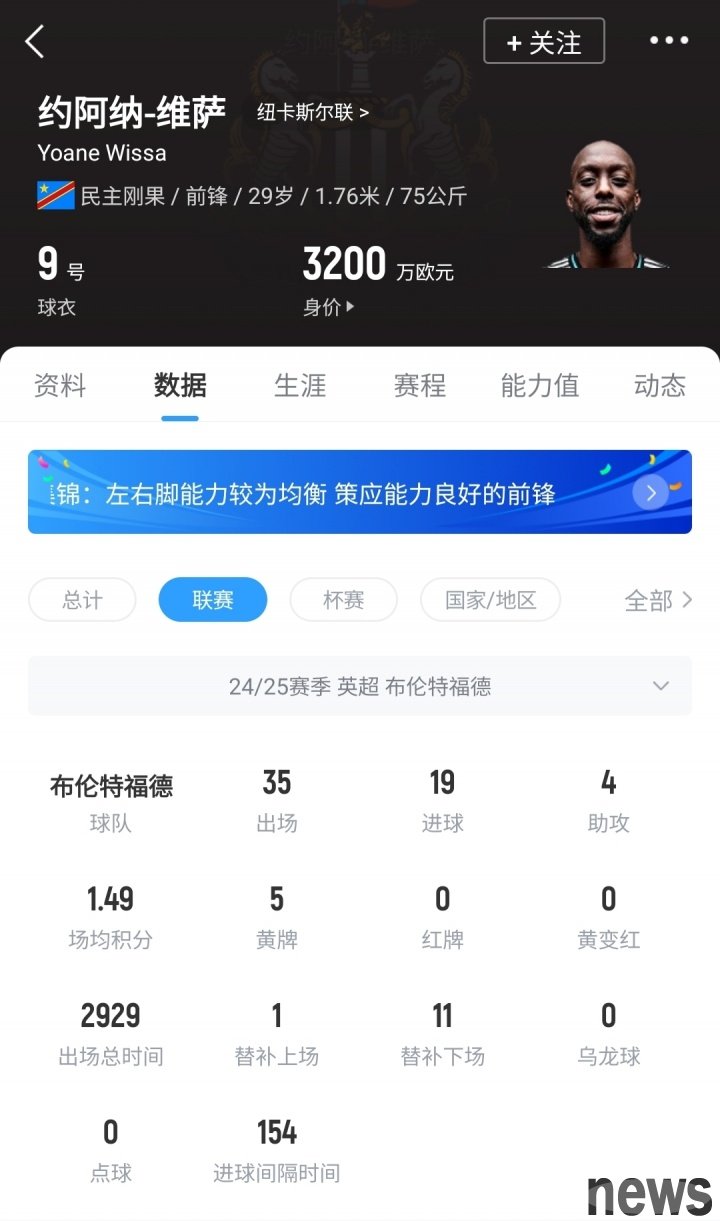The image size is (720, 1221).
Task: Open the three-dot overflow menu
Action: click(x=669, y=41)
